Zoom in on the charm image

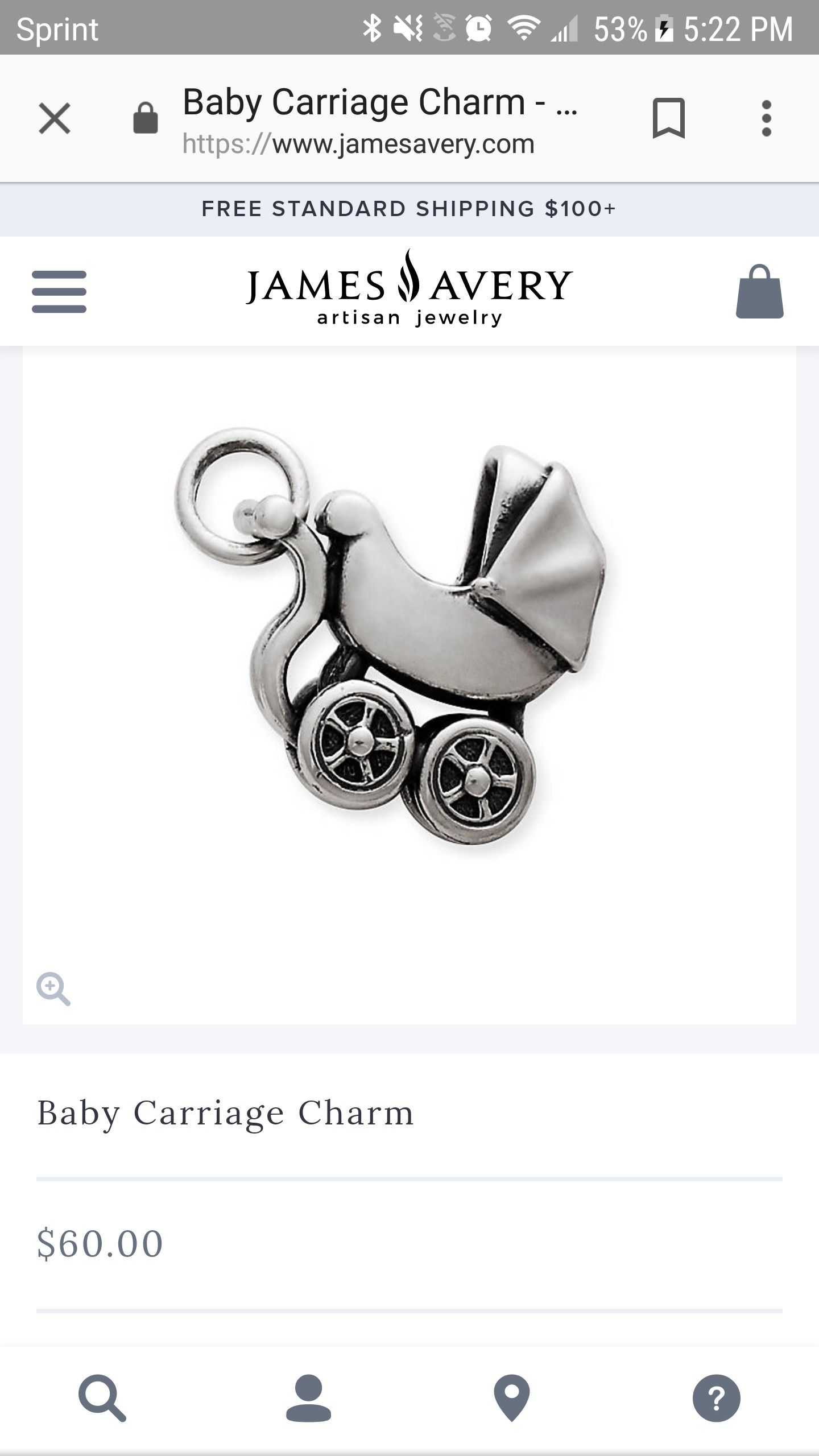coord(53,988)
